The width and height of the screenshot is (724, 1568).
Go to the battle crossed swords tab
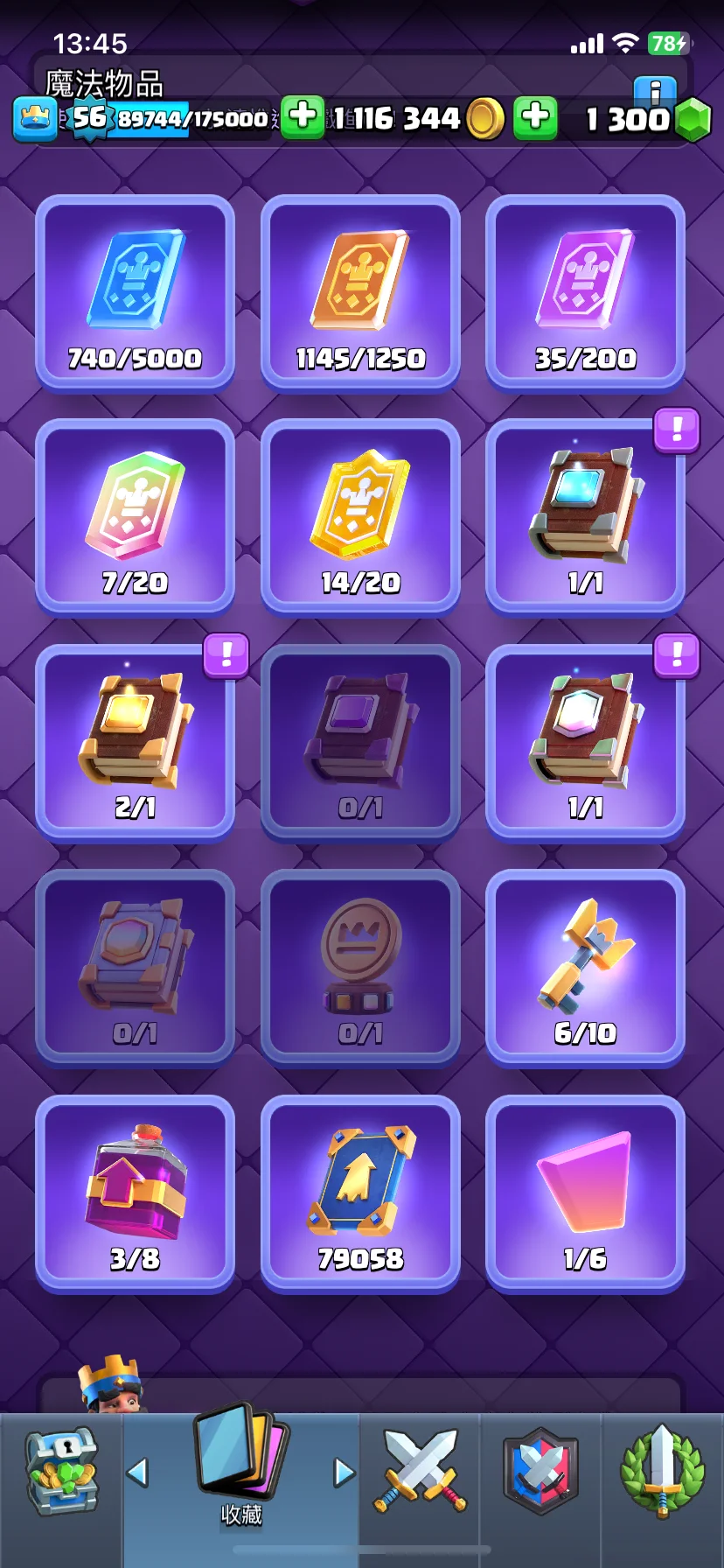421,1472
